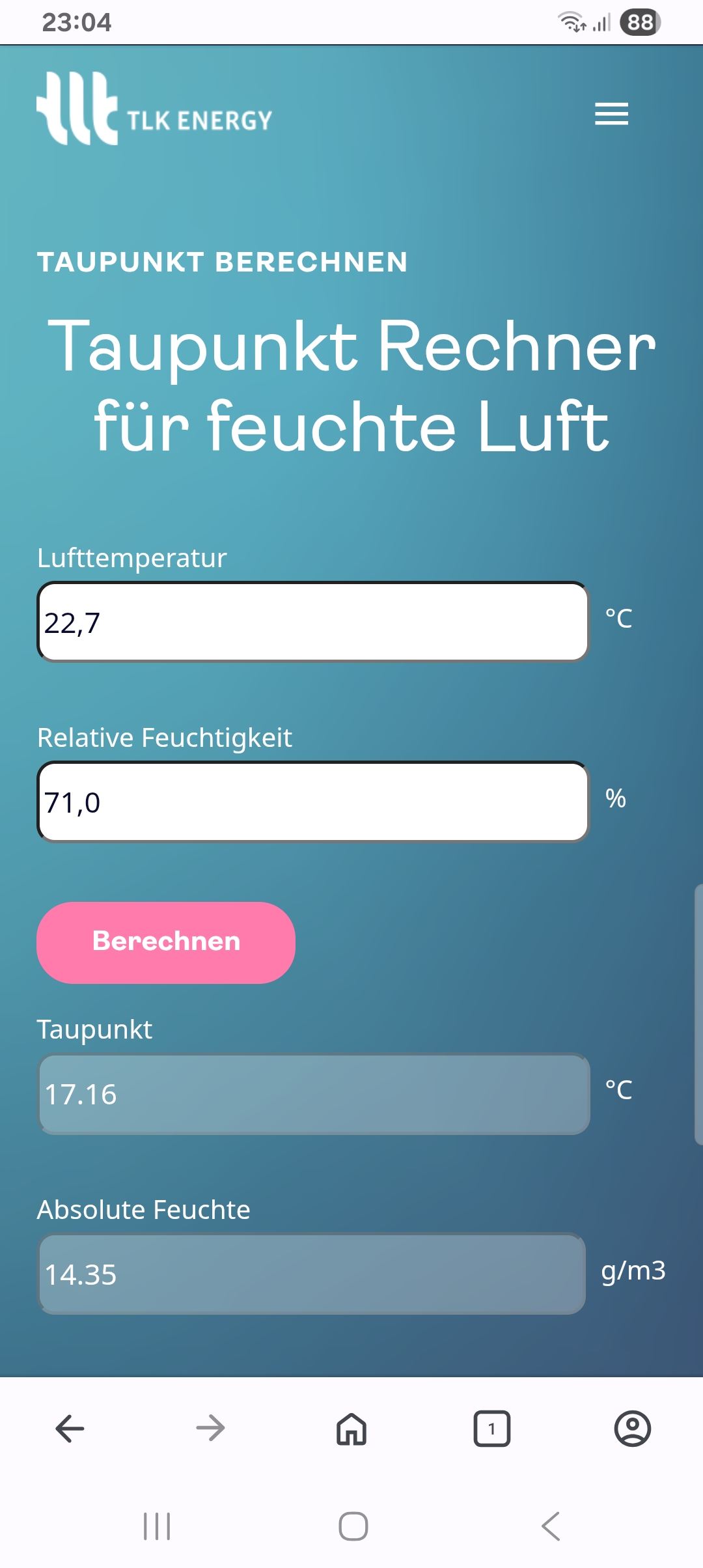Open the hamburger menu

point(611,114)
